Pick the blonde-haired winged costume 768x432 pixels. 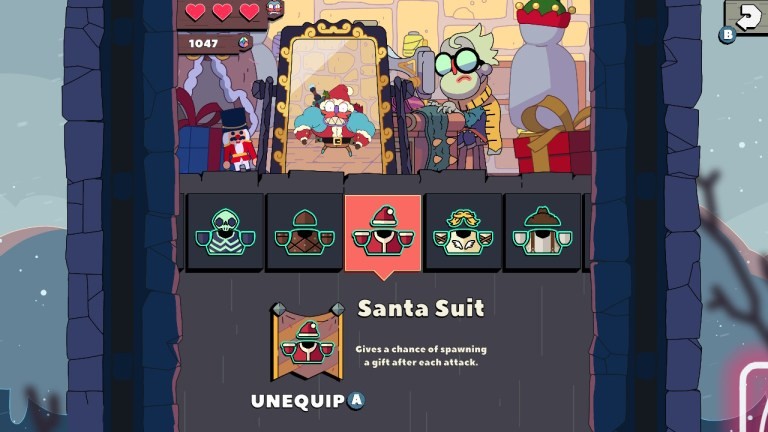click(x=462, y=233)
